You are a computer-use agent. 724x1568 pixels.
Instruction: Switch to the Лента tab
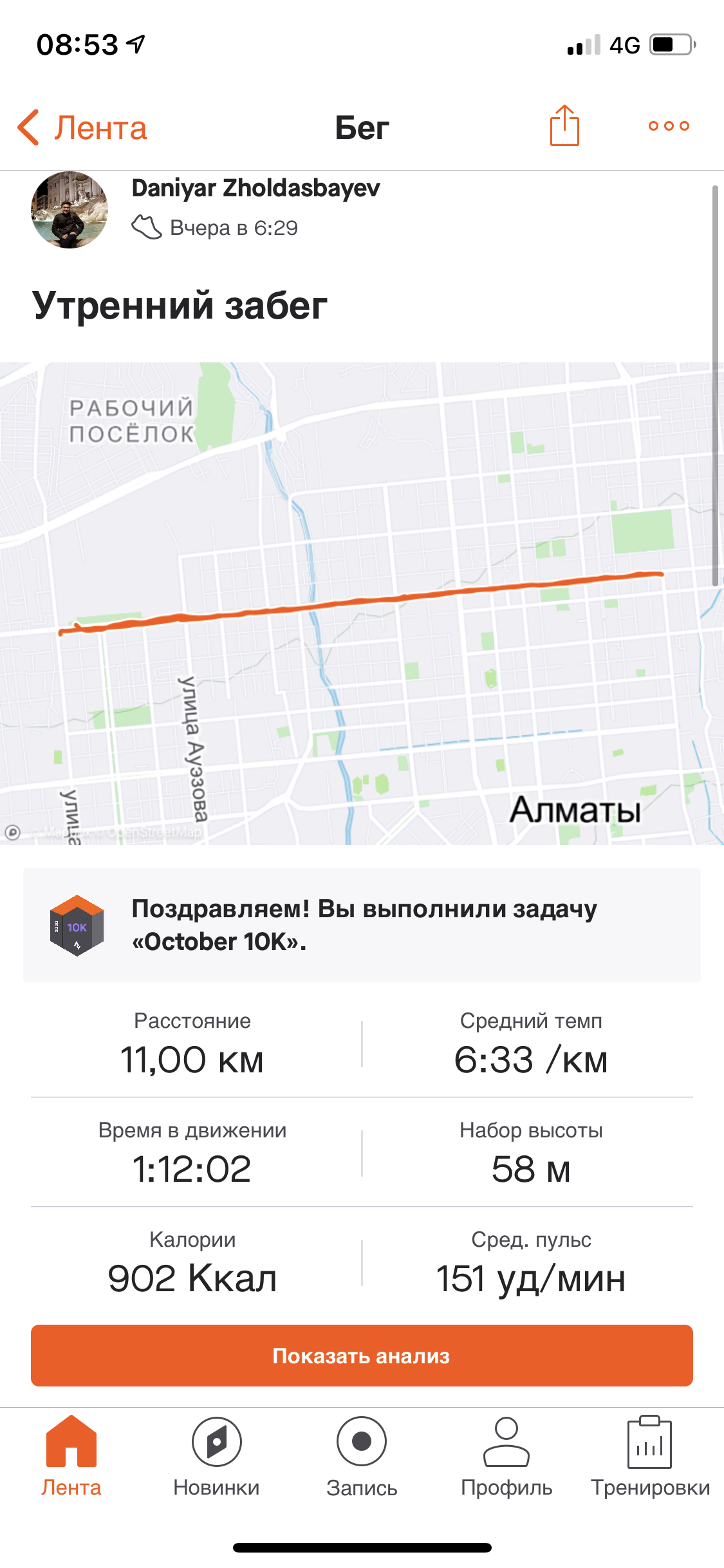pos(71,1457)
